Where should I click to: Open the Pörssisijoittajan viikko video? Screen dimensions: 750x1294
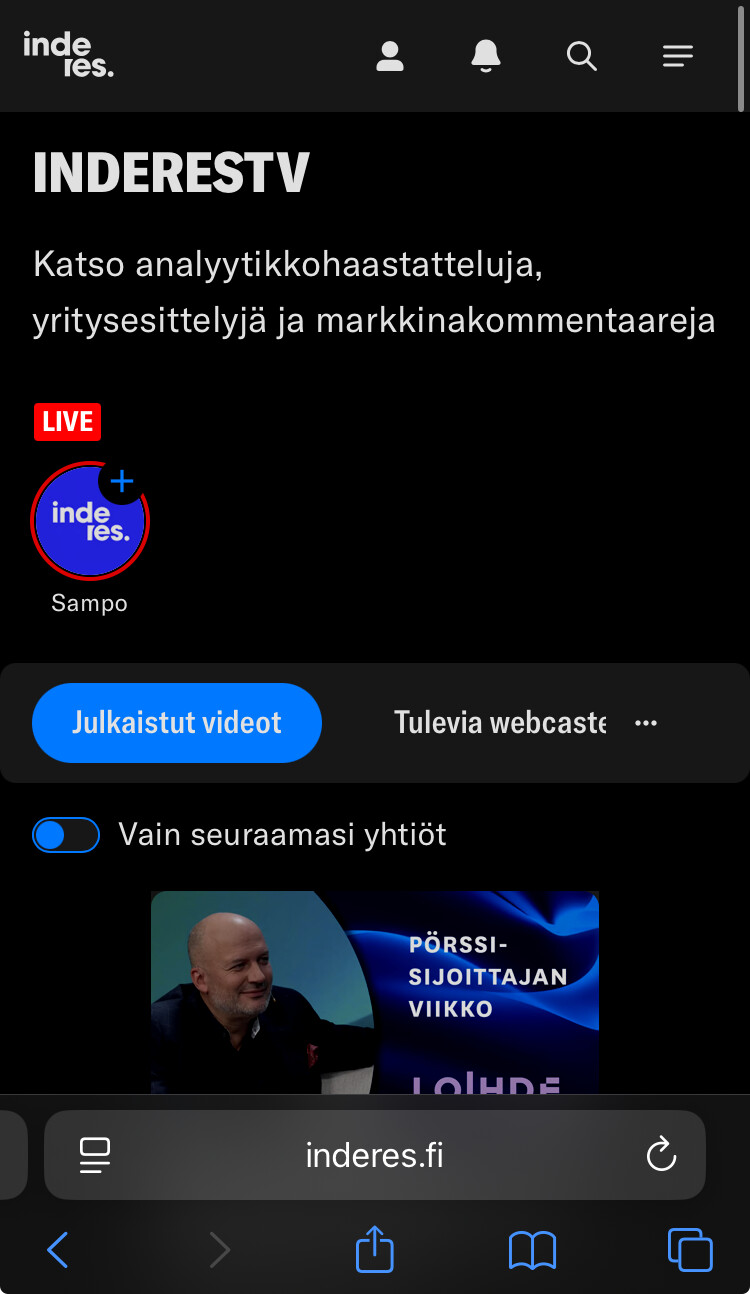point(375,992)
